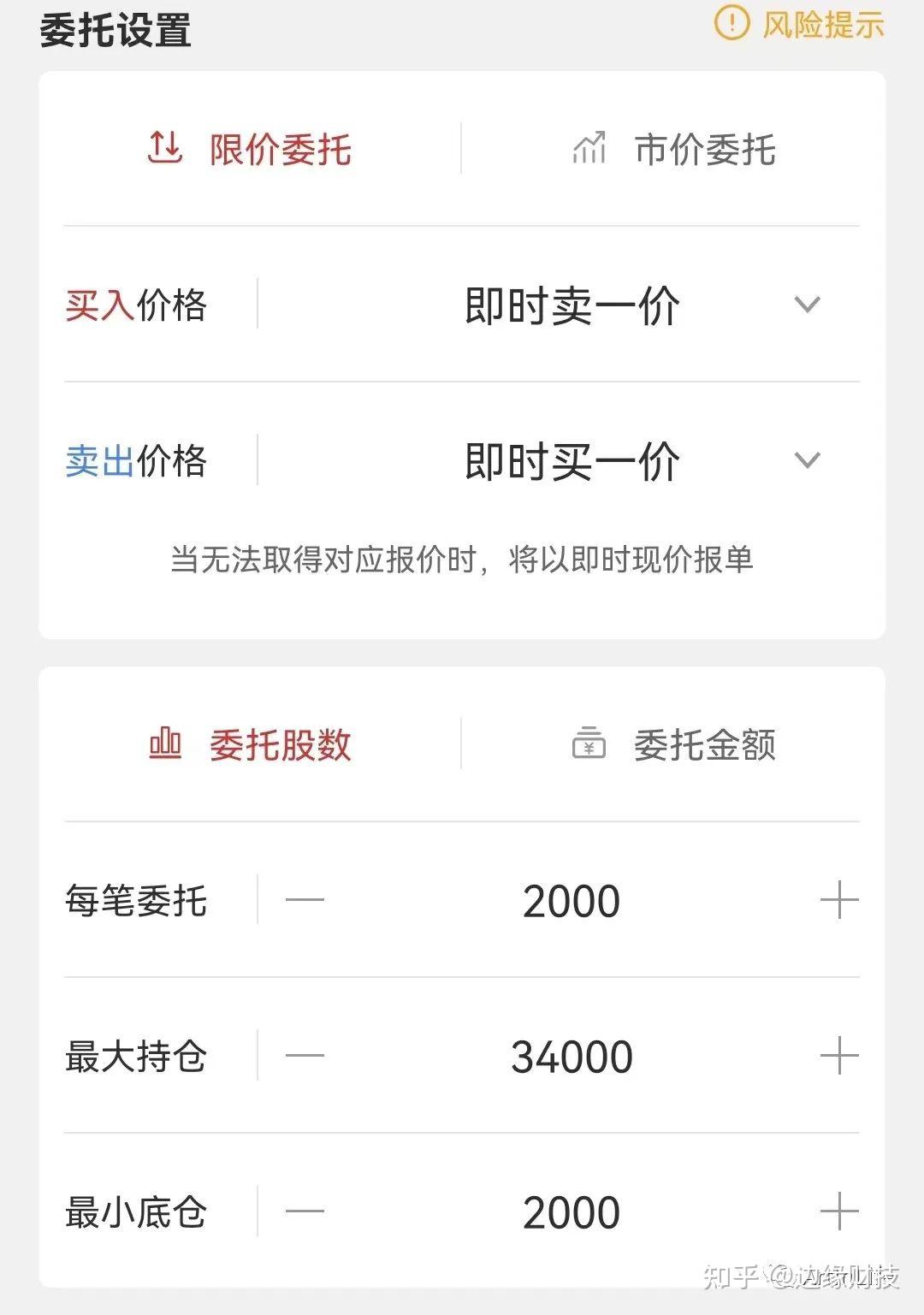
Task: Click the limit order (限价委托) icon
Action: coord(165,148)
